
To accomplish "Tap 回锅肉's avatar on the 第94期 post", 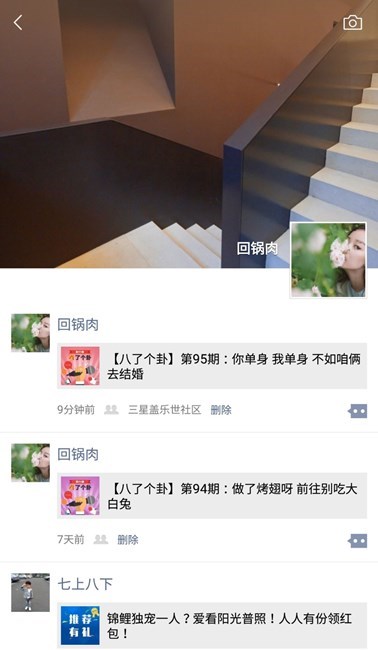I will pyautogui.click(x=30, y=463).
